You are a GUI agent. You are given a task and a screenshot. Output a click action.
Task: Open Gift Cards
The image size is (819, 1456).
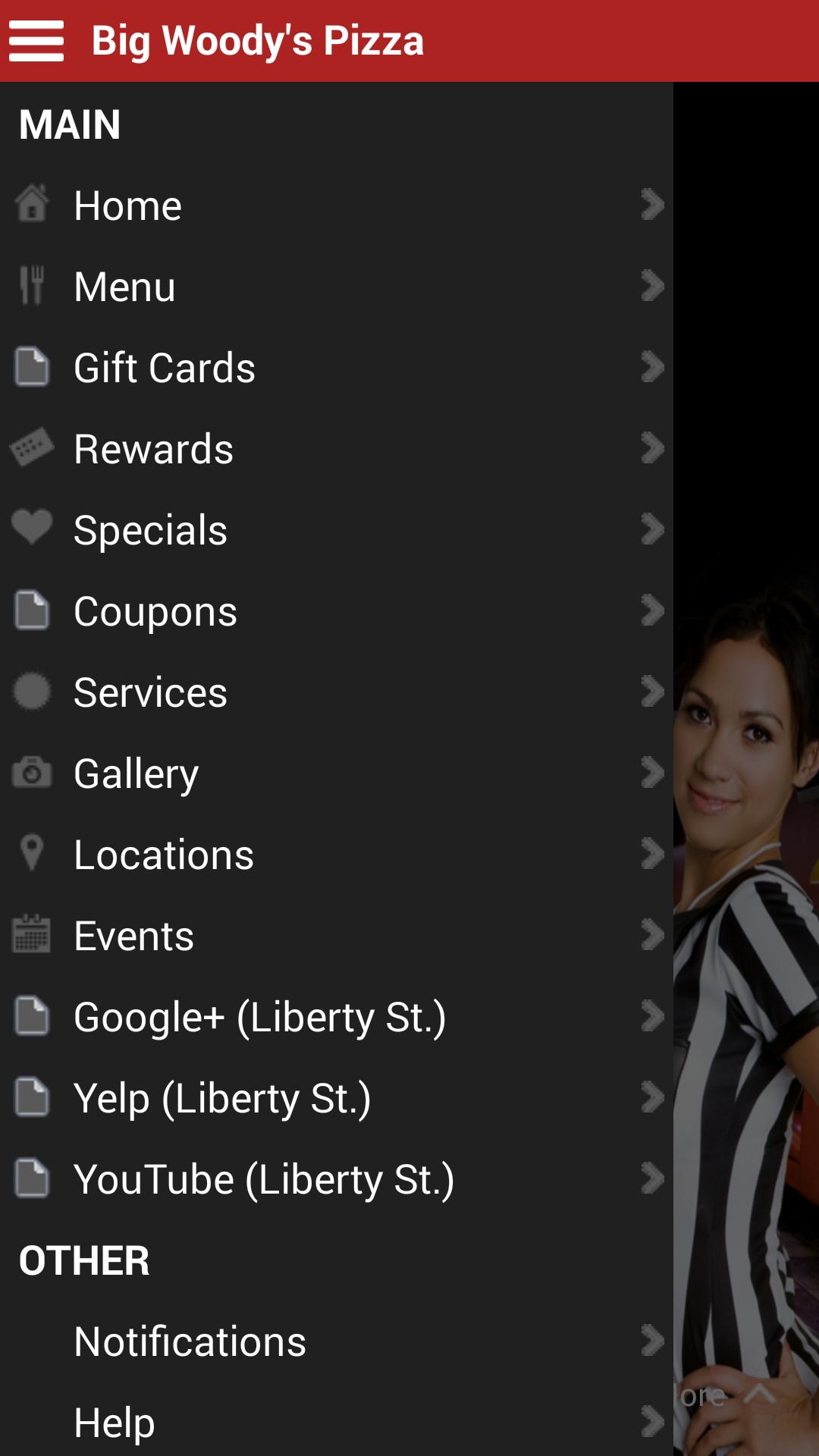pos(336,368)
